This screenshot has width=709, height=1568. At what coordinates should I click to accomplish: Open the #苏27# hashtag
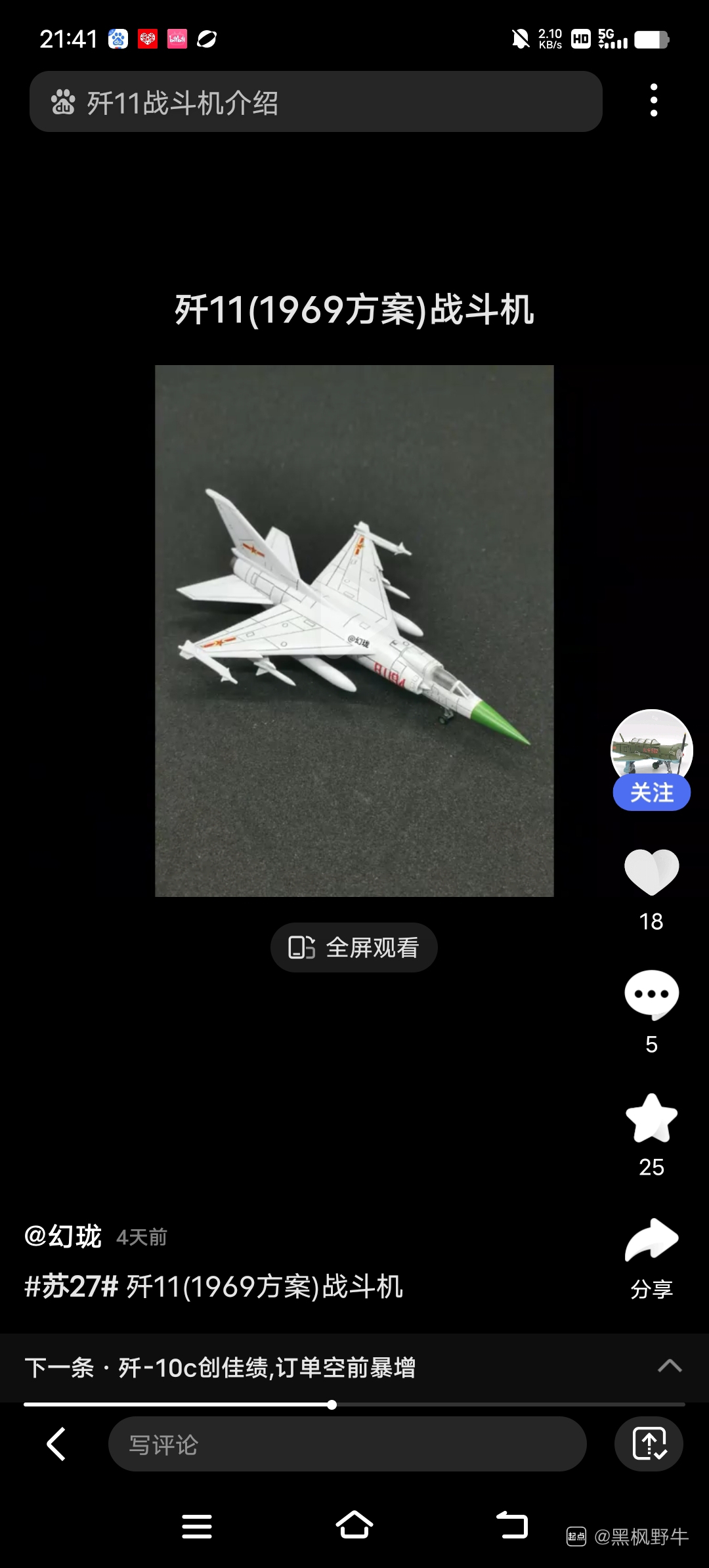[x=71, y=1286]
